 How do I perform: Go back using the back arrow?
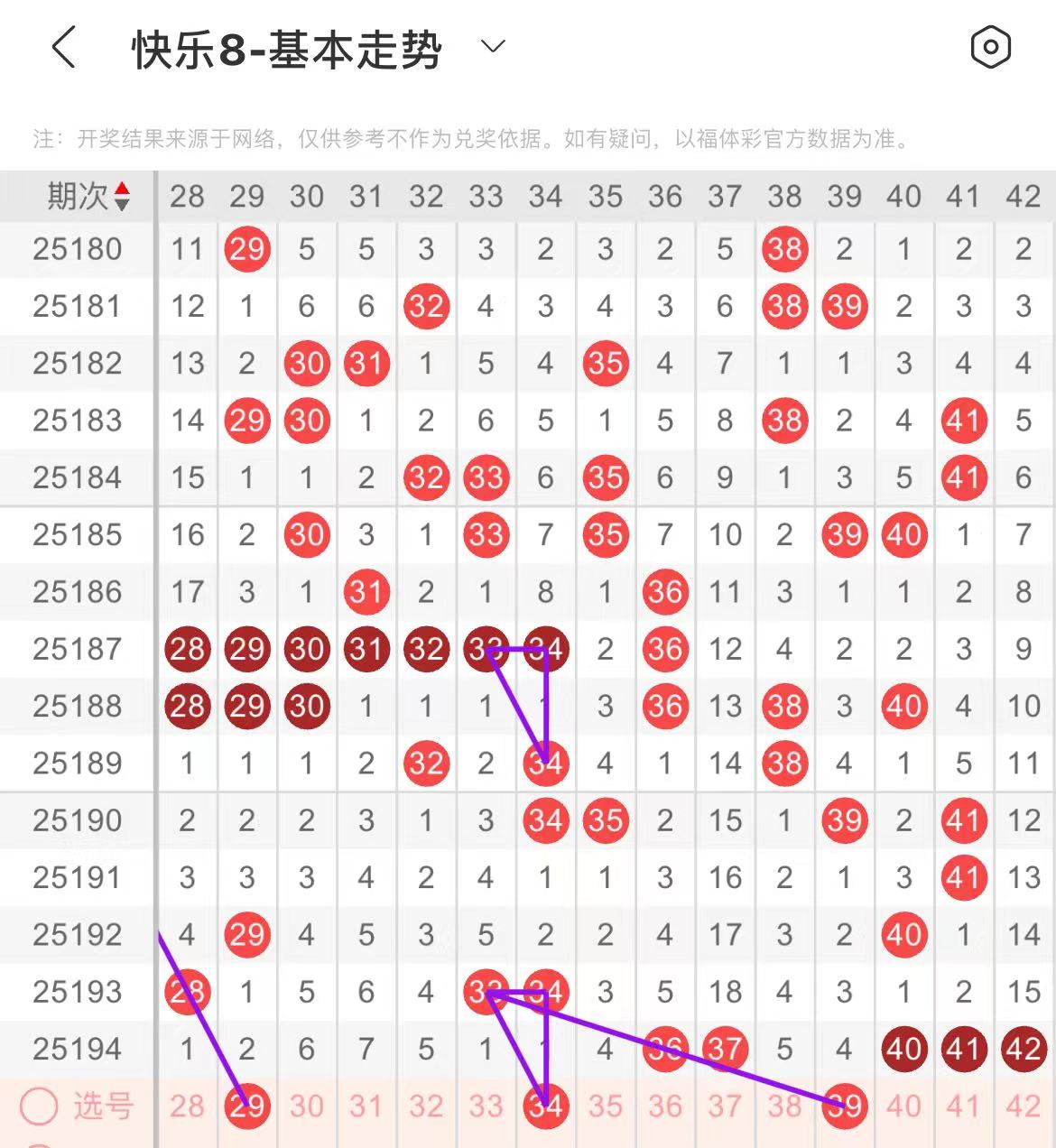click(63, 47)
